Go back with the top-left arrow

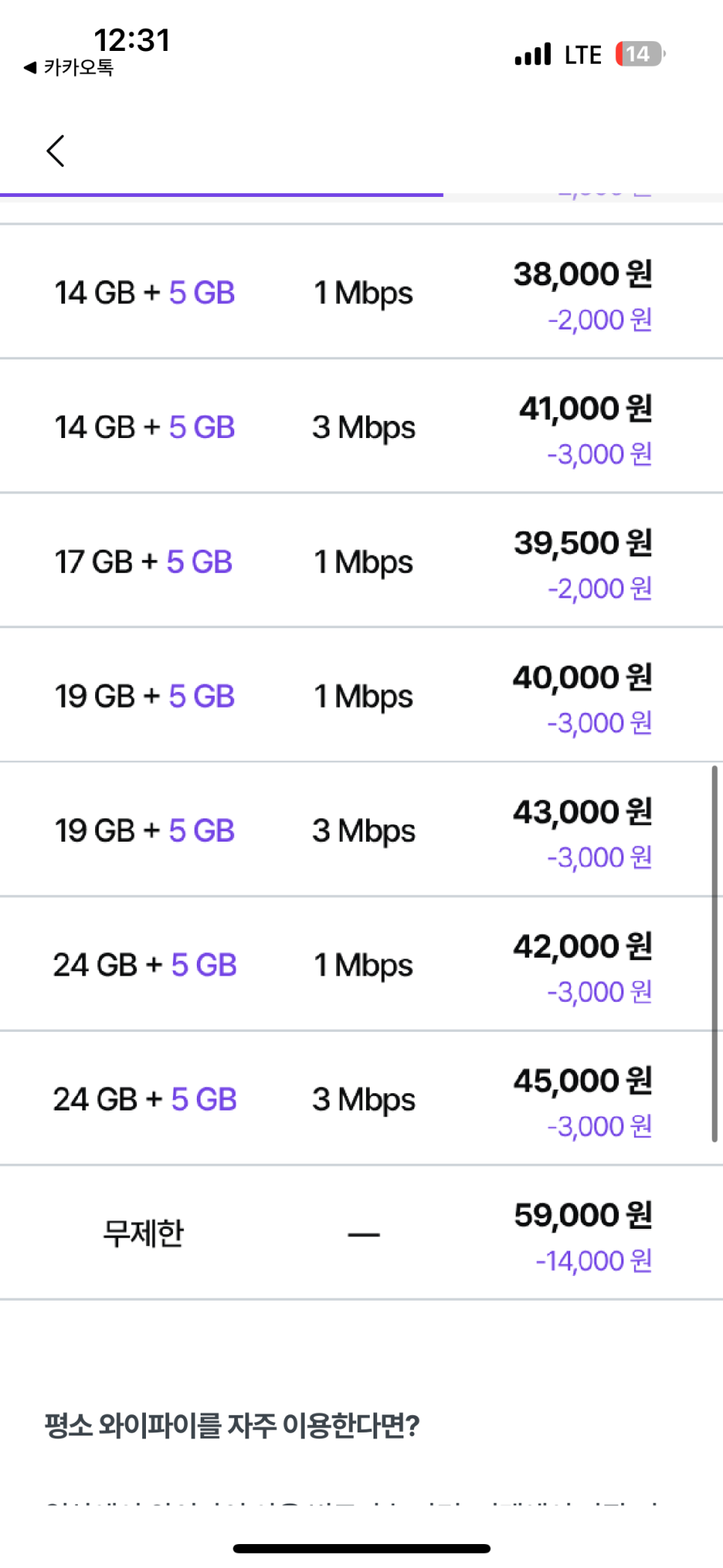click(55, 151)
